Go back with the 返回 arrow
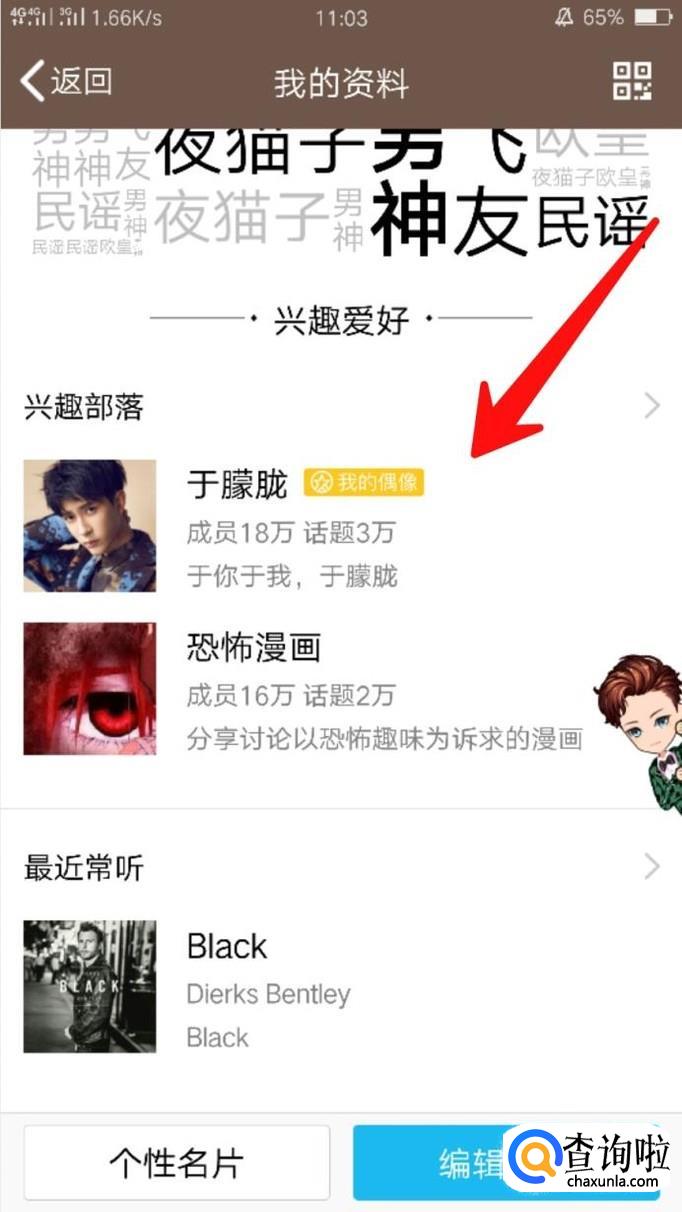This screenshot has height=1212, width=682. (x=65, y=82)
